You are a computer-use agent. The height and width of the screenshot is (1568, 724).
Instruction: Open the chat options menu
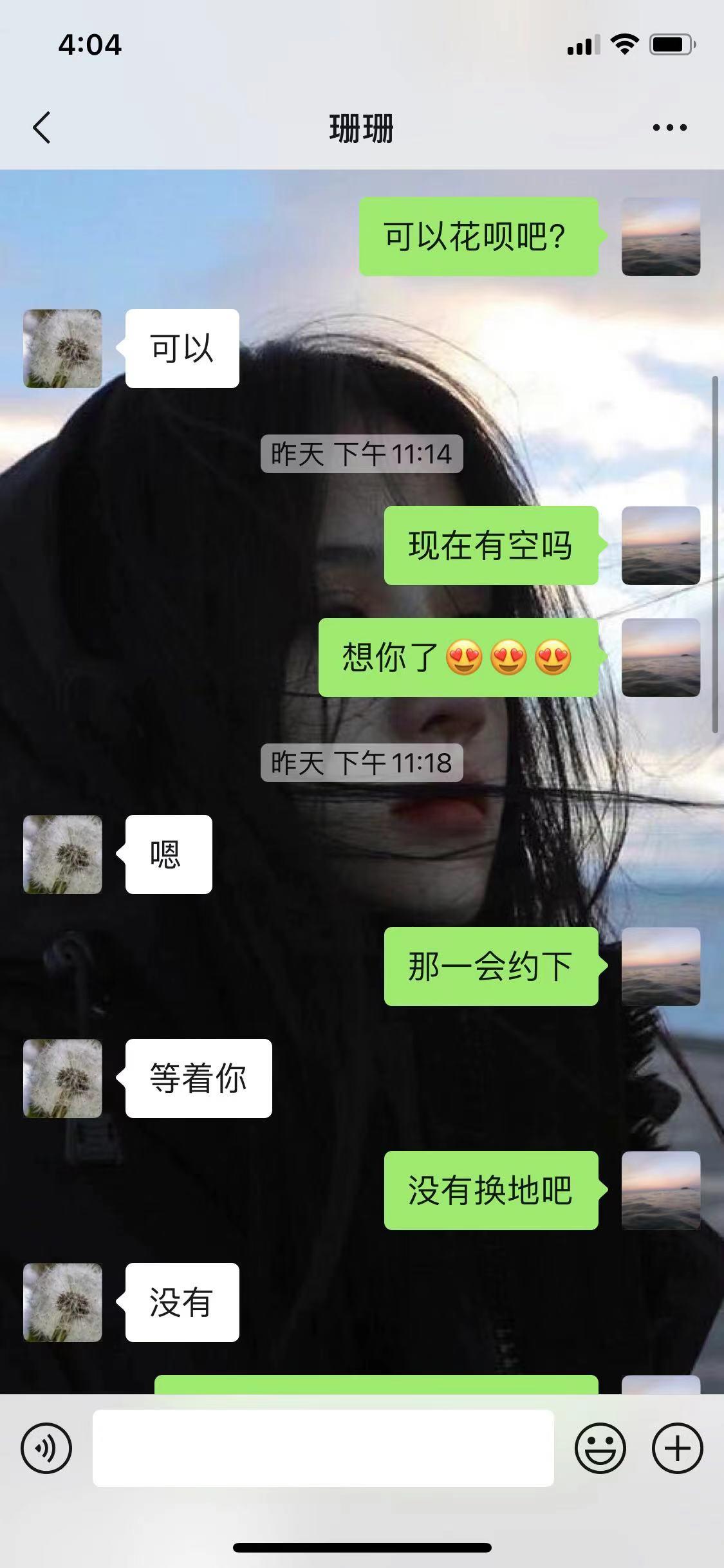669,127
